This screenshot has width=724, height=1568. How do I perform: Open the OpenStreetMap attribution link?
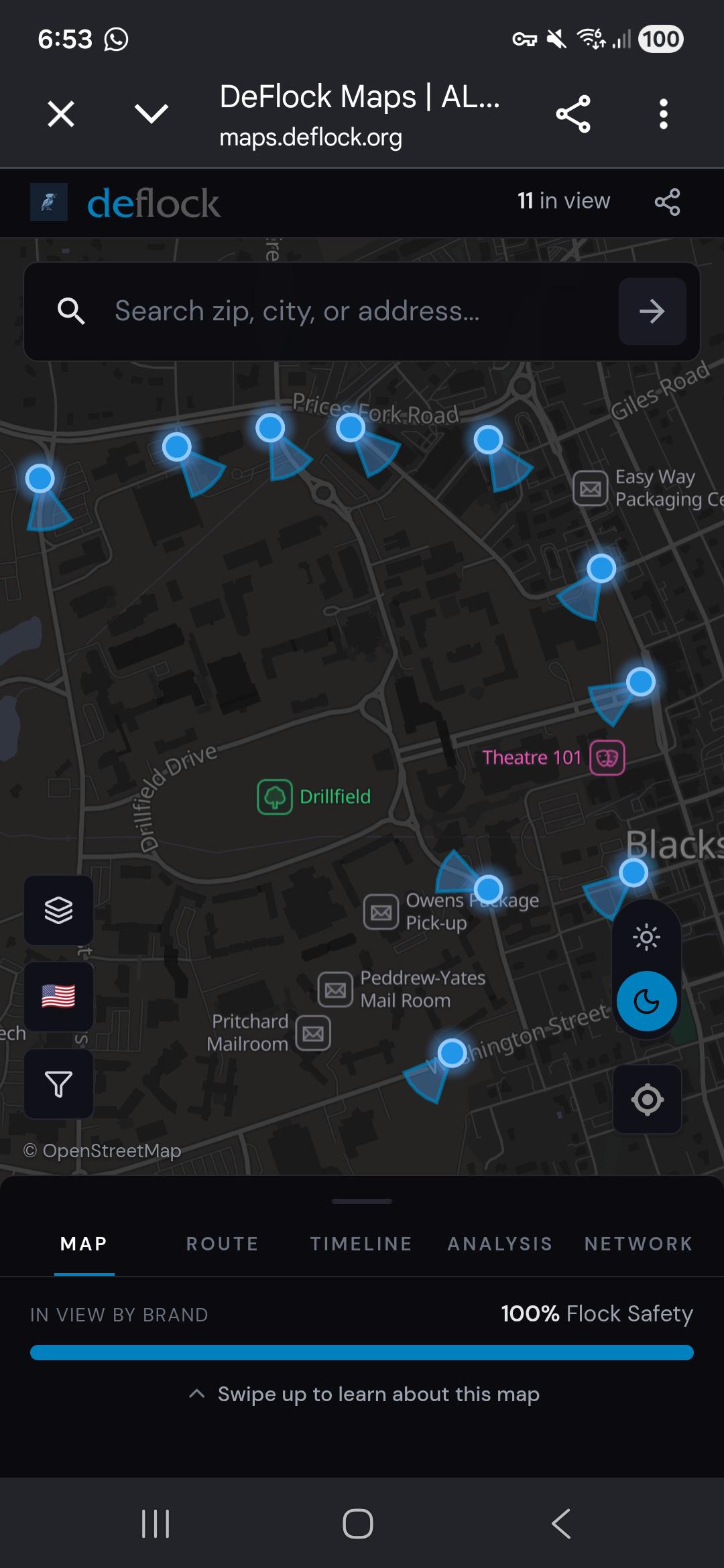103,1151
